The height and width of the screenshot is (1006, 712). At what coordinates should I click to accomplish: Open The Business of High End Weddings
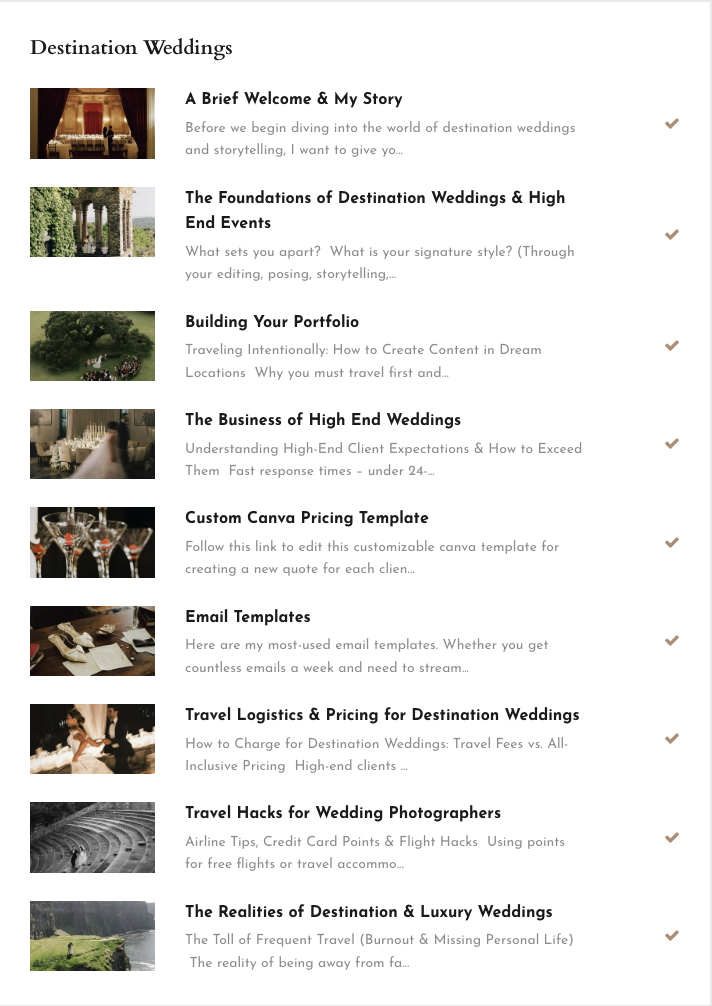coord(323,420)
